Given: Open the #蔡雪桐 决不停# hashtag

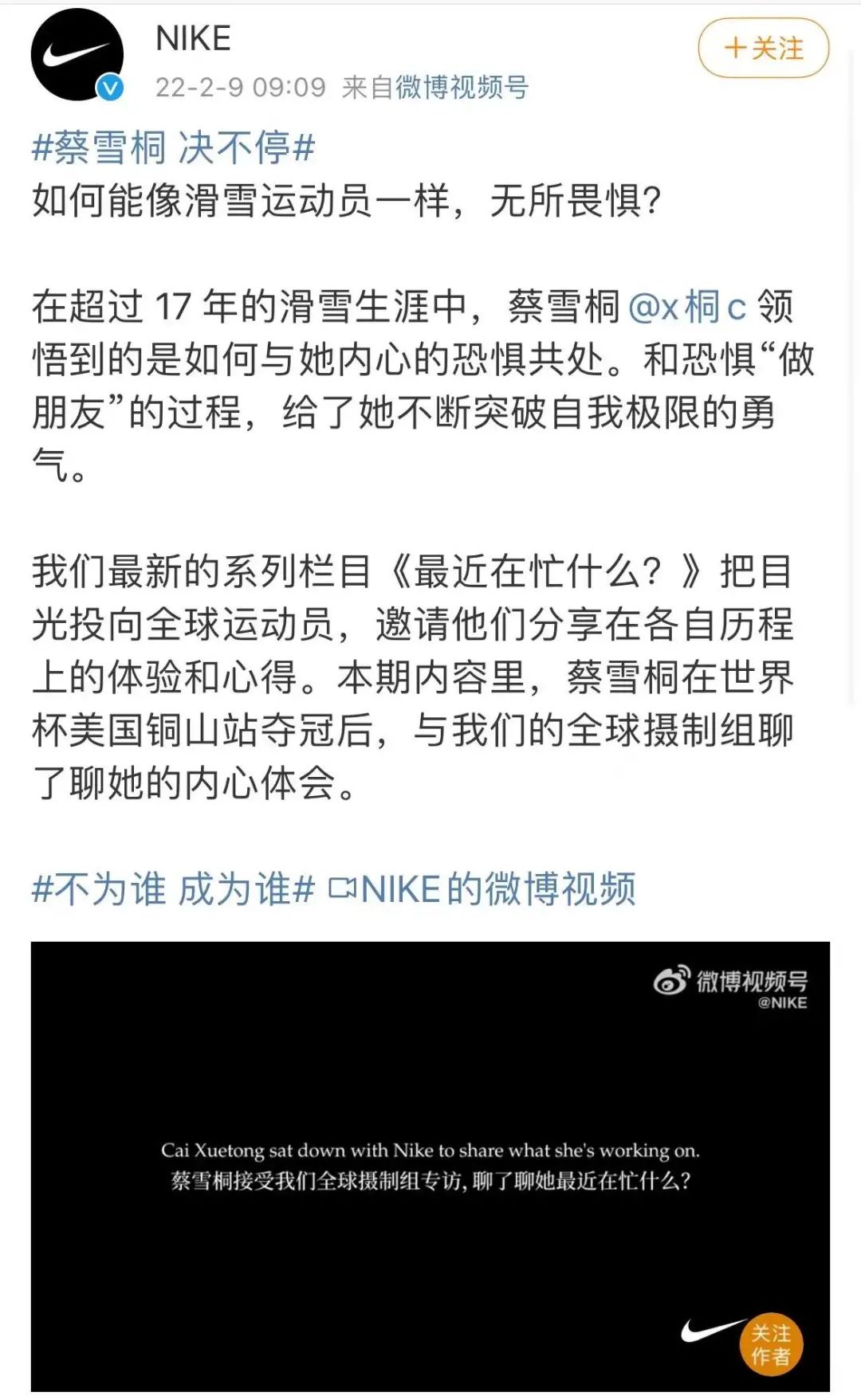Looking at the screenshot, I should [173, 148].
